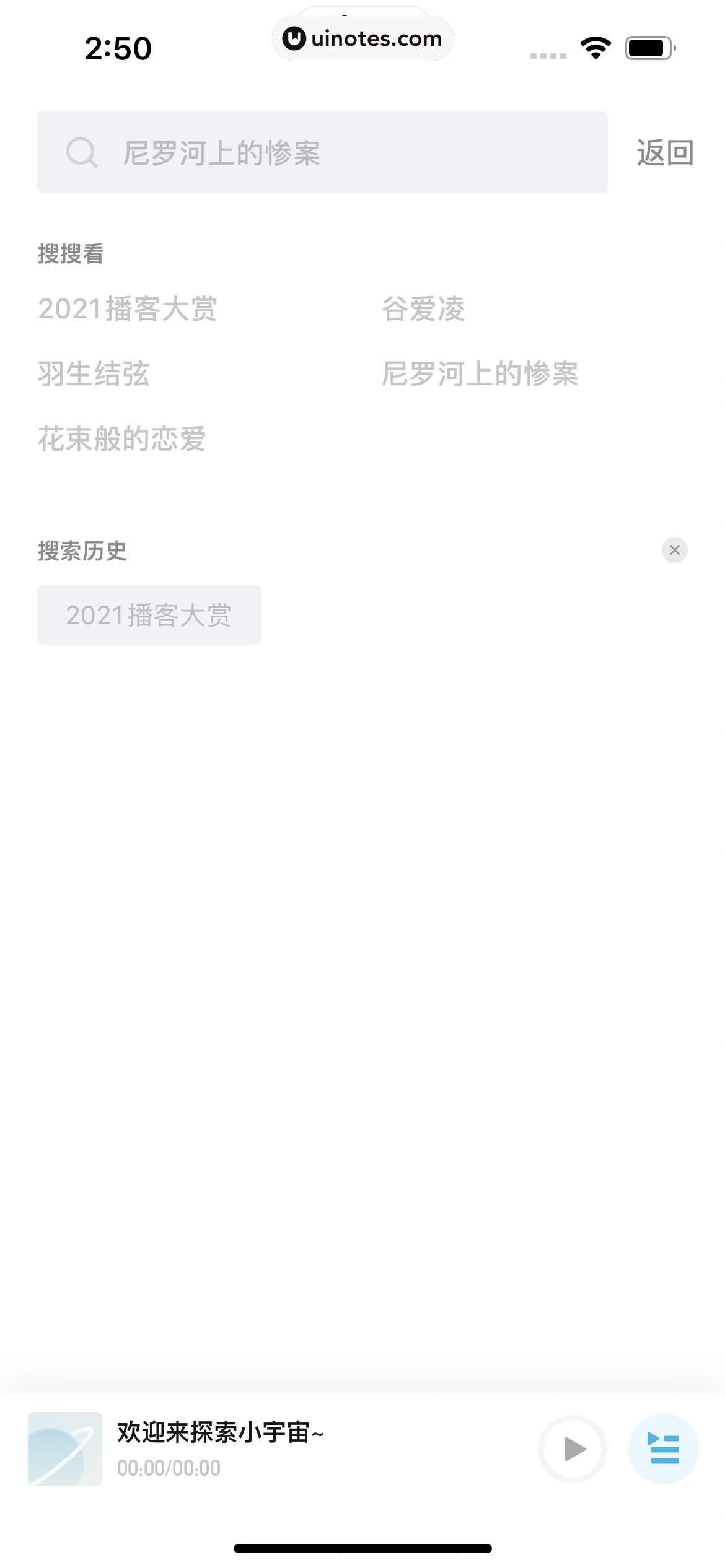Open search suggestion 尼罗河上的惨案
The width and height of the screenshot is (725, 1568).
coord(480,375)
